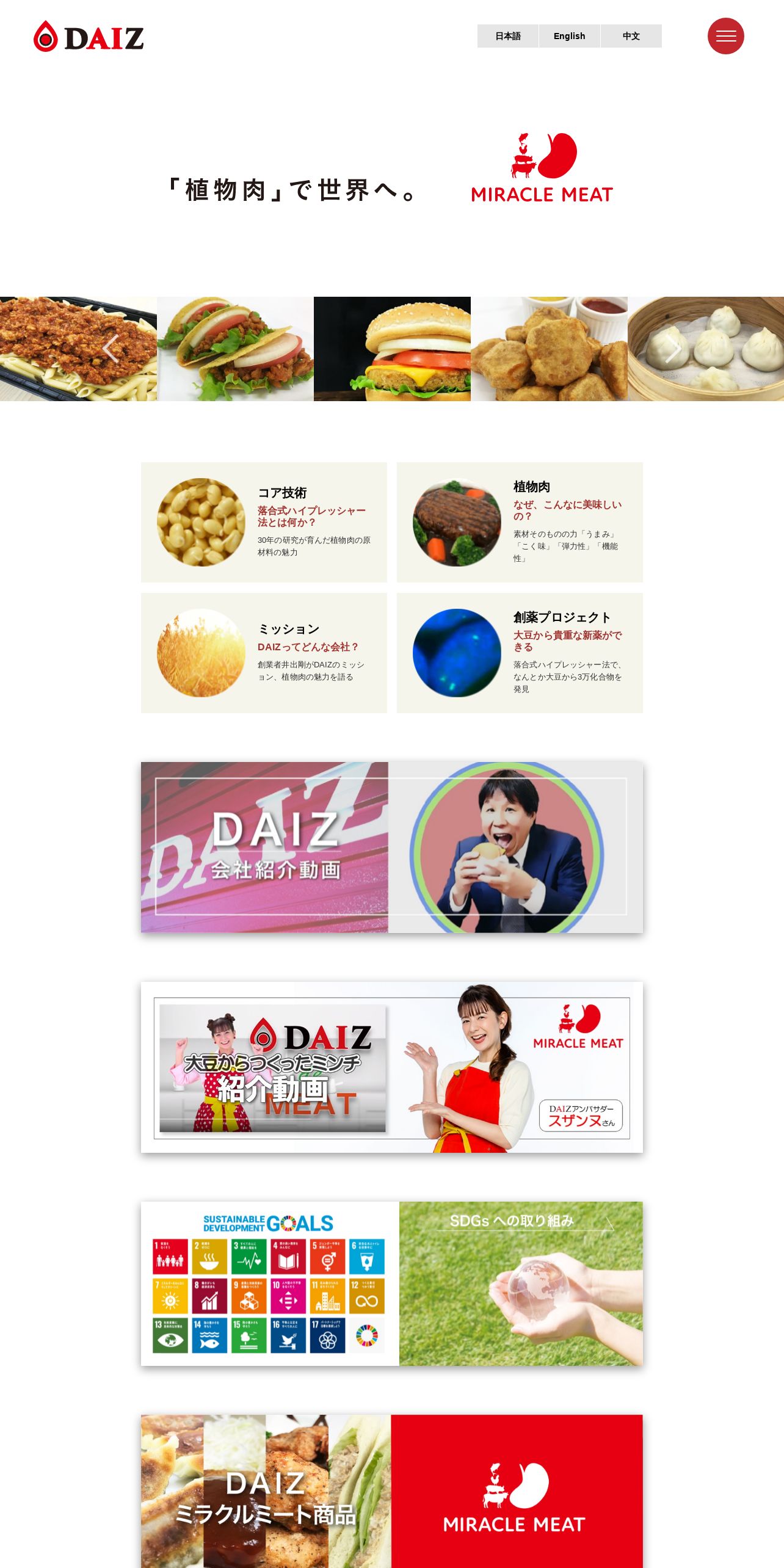This screenshot has width=784, height=1568.
Task: Open the SDGs への取り組み banner
Action: [391, 1283]
